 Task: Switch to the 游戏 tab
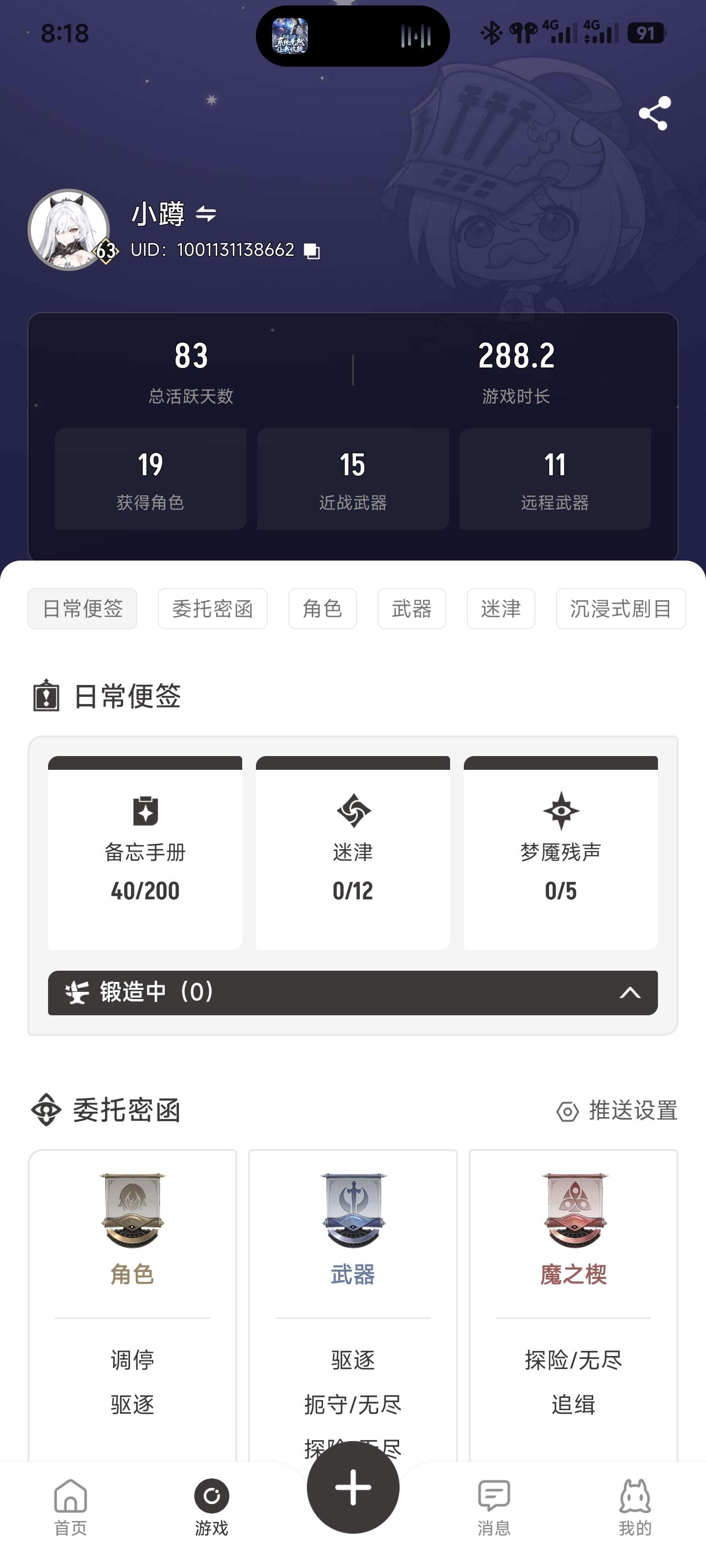point(211,1507)
